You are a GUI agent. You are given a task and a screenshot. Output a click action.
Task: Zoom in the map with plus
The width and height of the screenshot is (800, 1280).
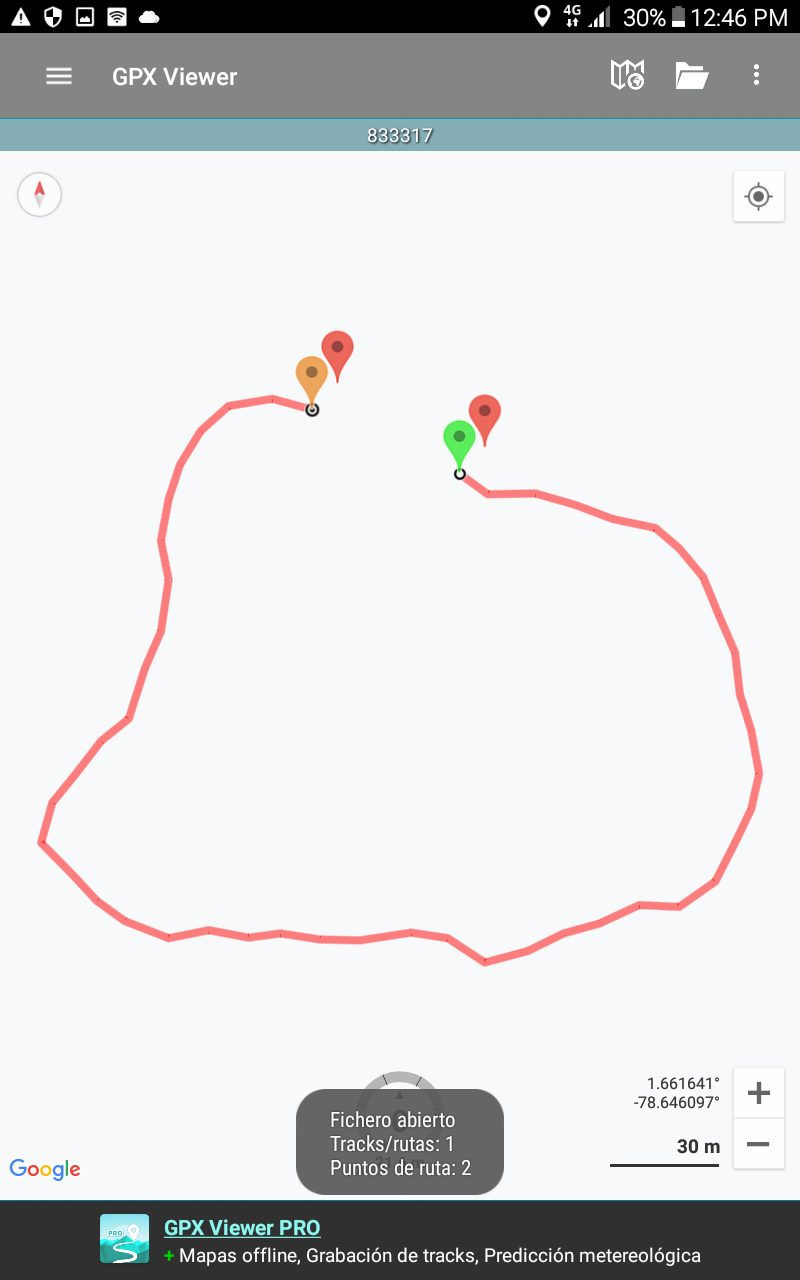(758, 1093)
